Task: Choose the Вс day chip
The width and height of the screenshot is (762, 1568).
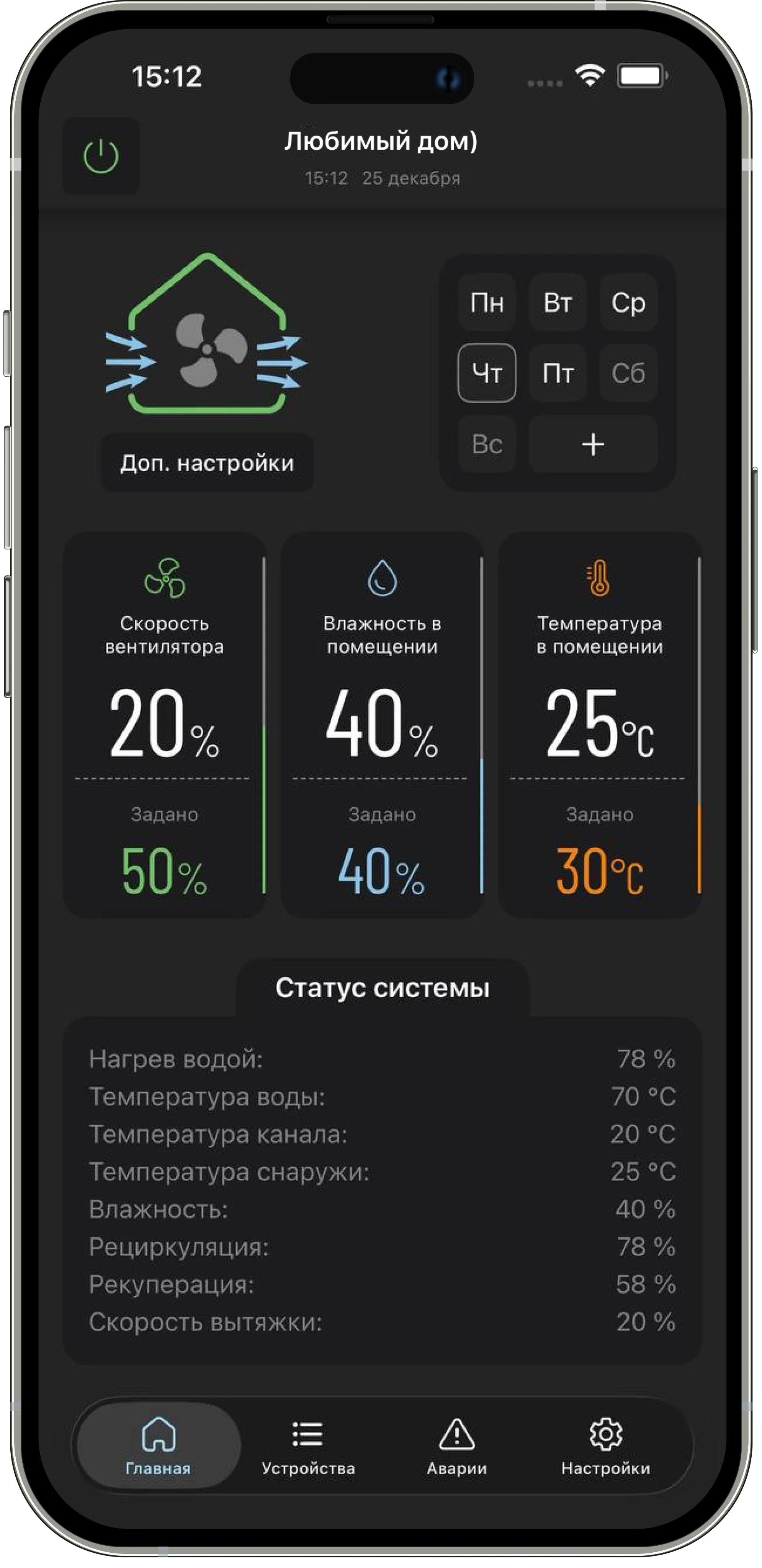Action: pos(487,444)
